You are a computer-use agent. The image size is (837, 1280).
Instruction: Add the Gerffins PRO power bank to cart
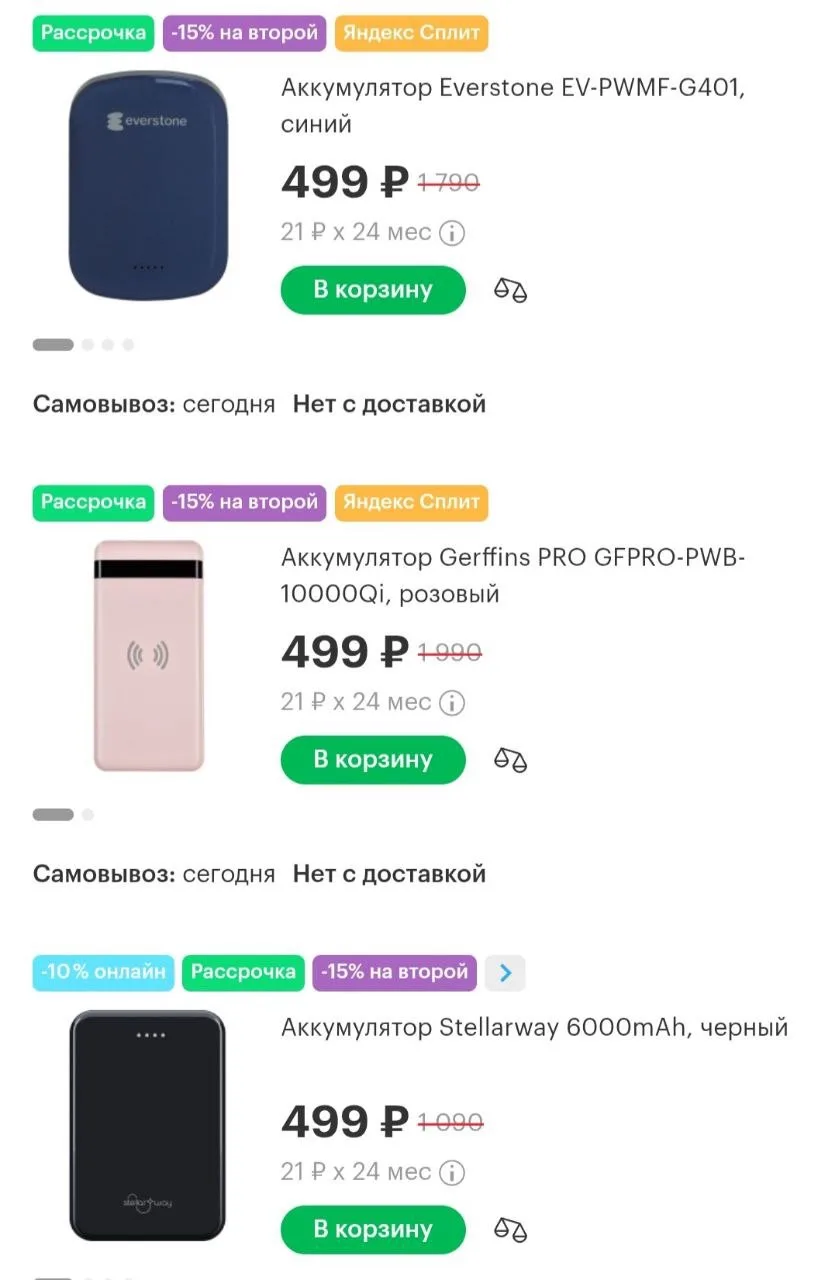pyautogui.click(x=373, y=760)
